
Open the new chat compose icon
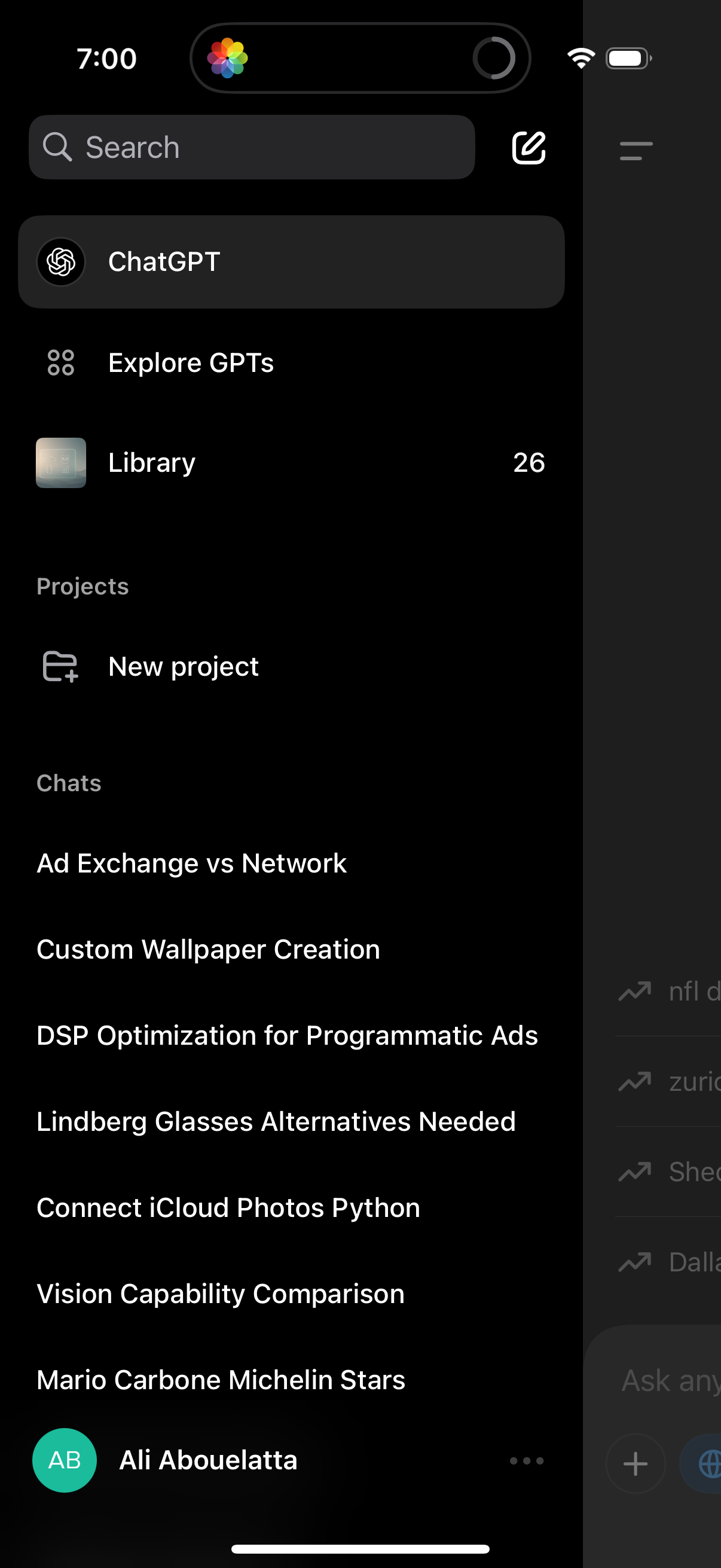528,147
